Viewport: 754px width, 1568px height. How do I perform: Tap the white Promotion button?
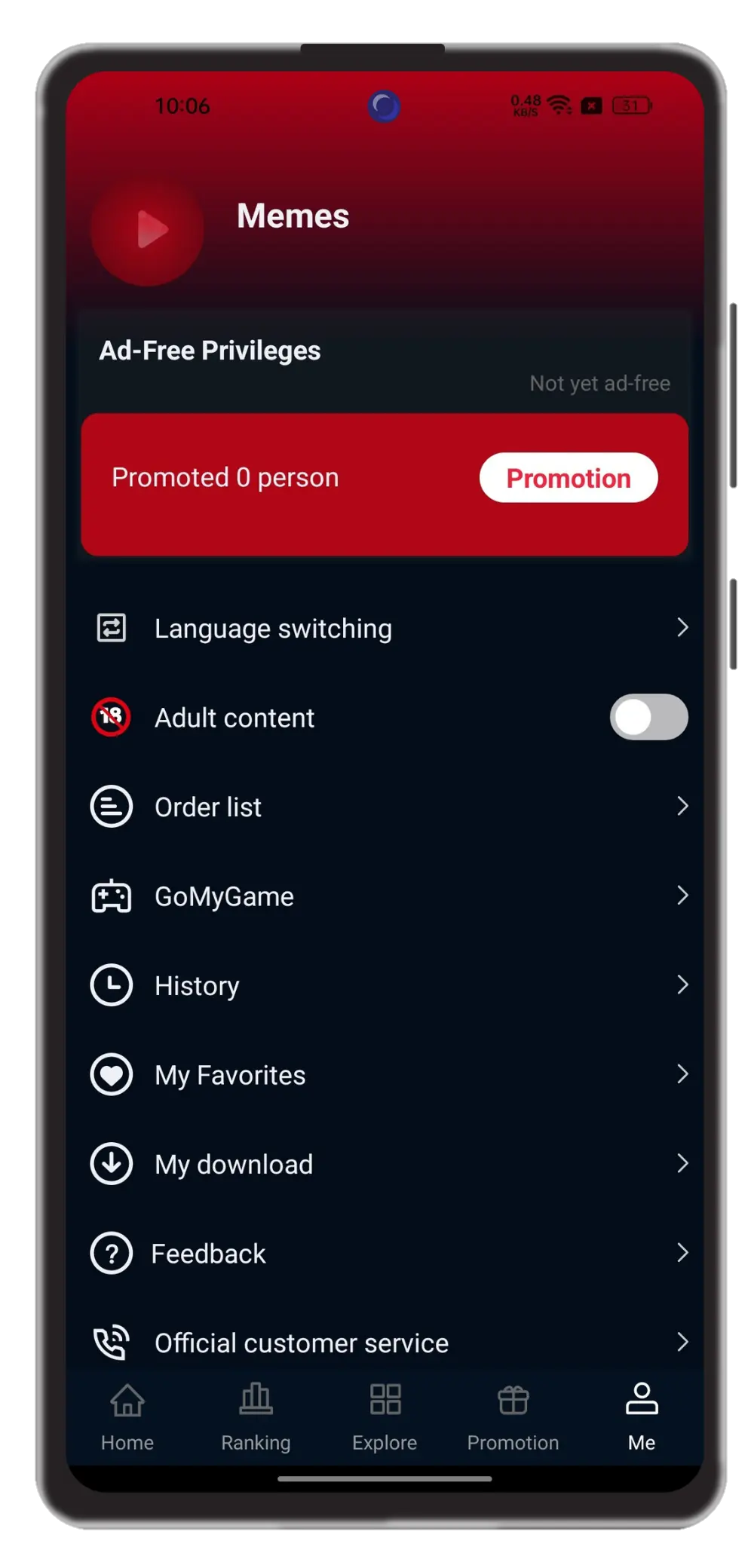568,478
